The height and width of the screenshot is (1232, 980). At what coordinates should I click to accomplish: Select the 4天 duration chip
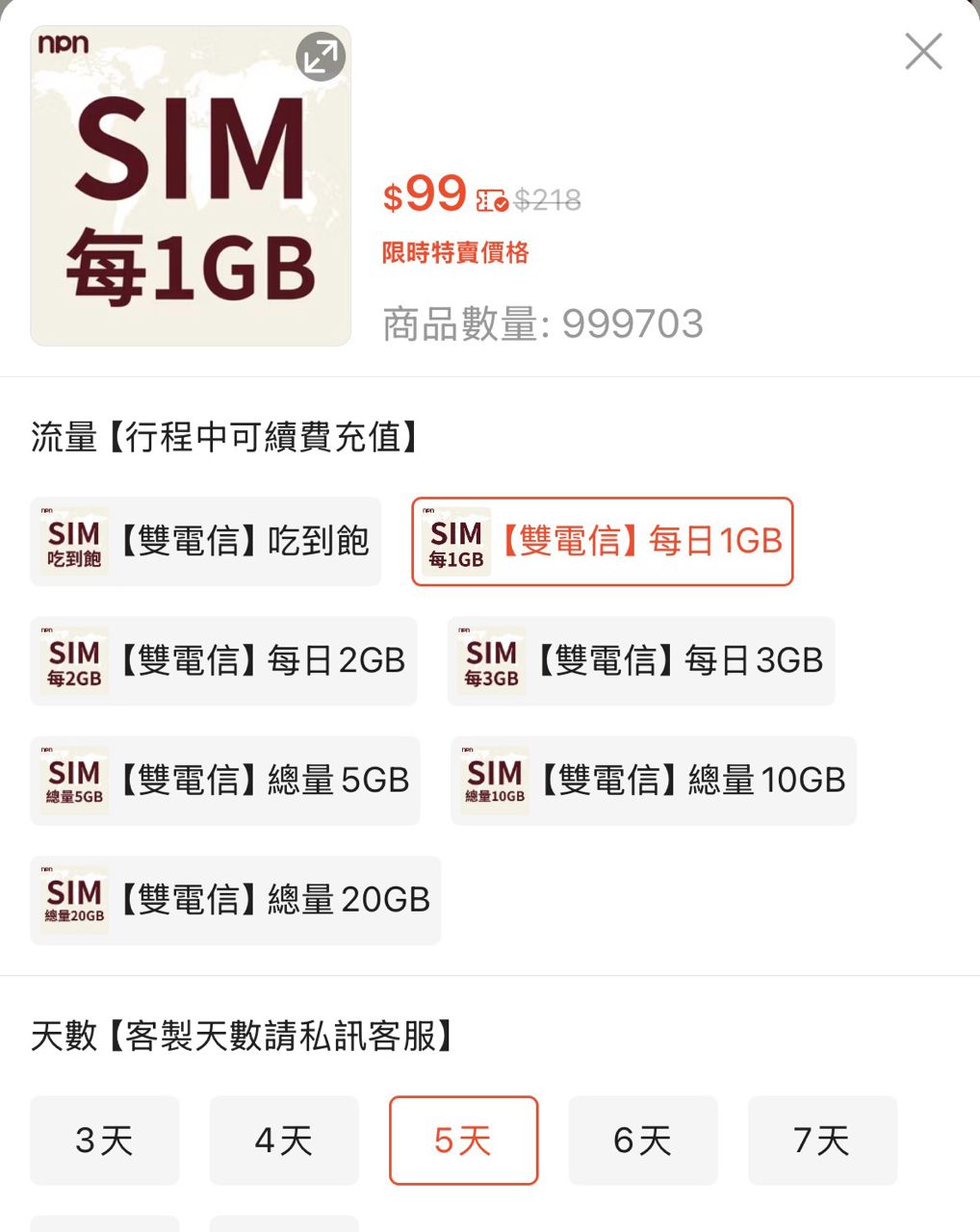284,1141
